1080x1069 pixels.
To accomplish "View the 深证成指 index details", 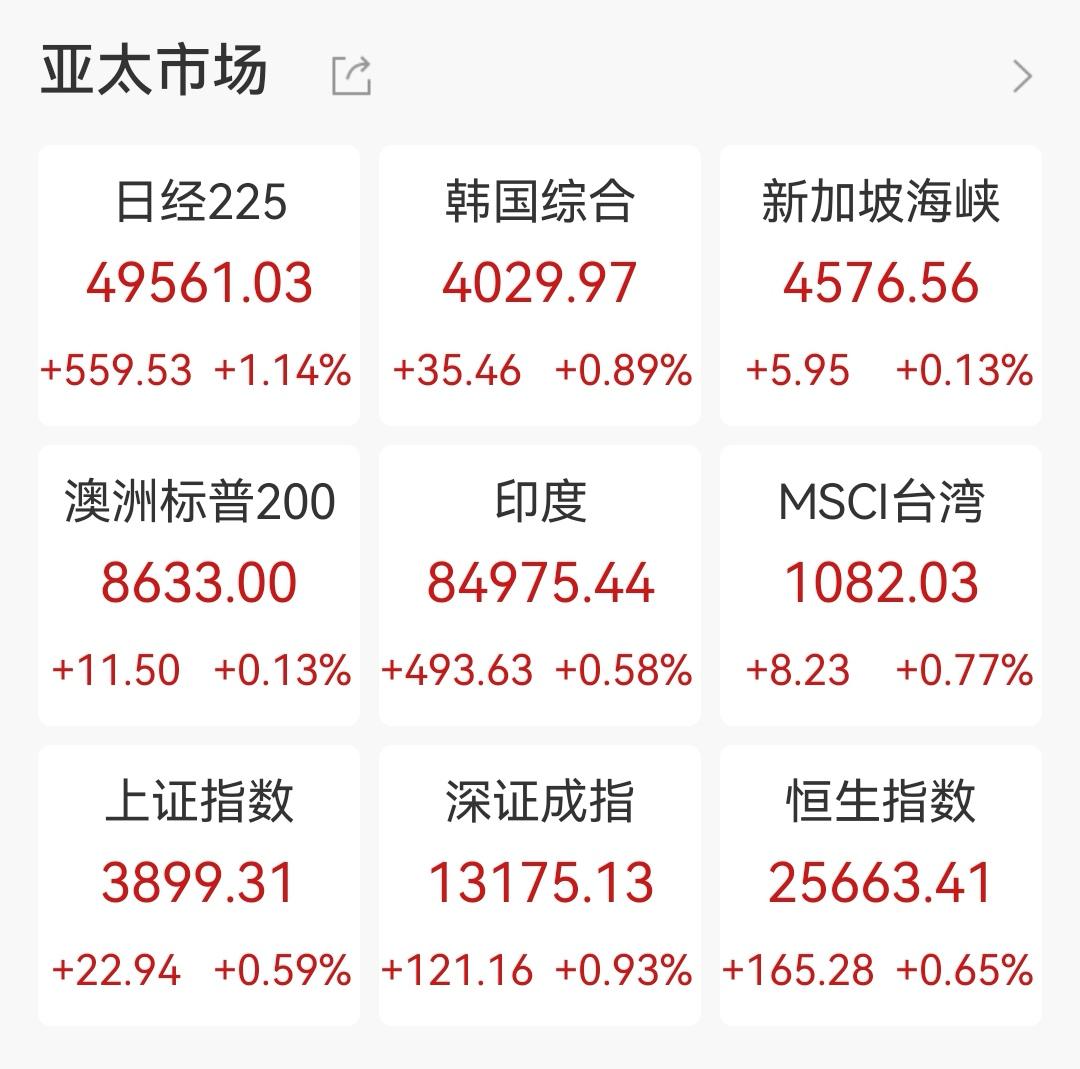I will point(540,885).
